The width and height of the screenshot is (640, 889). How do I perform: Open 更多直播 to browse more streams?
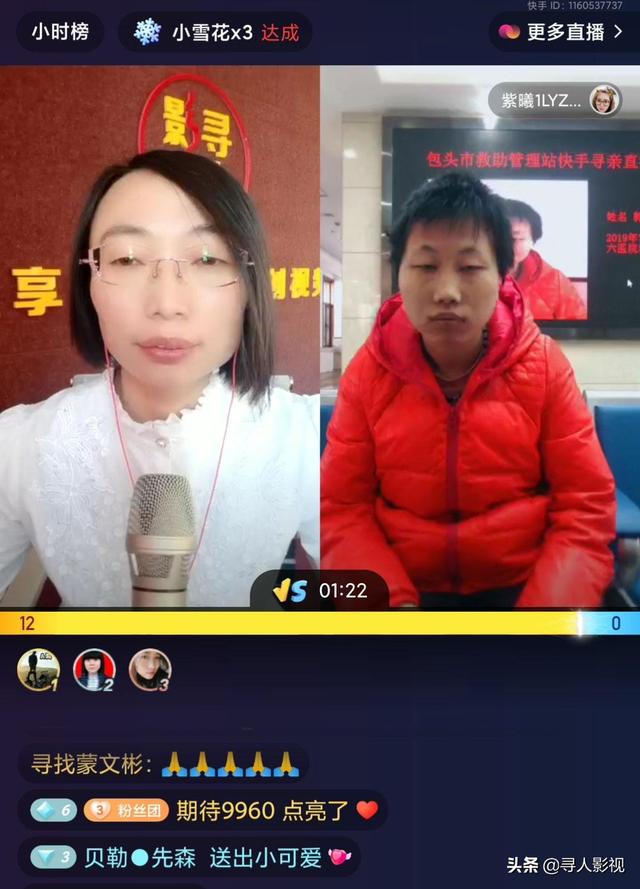click(x=563, y=32)
